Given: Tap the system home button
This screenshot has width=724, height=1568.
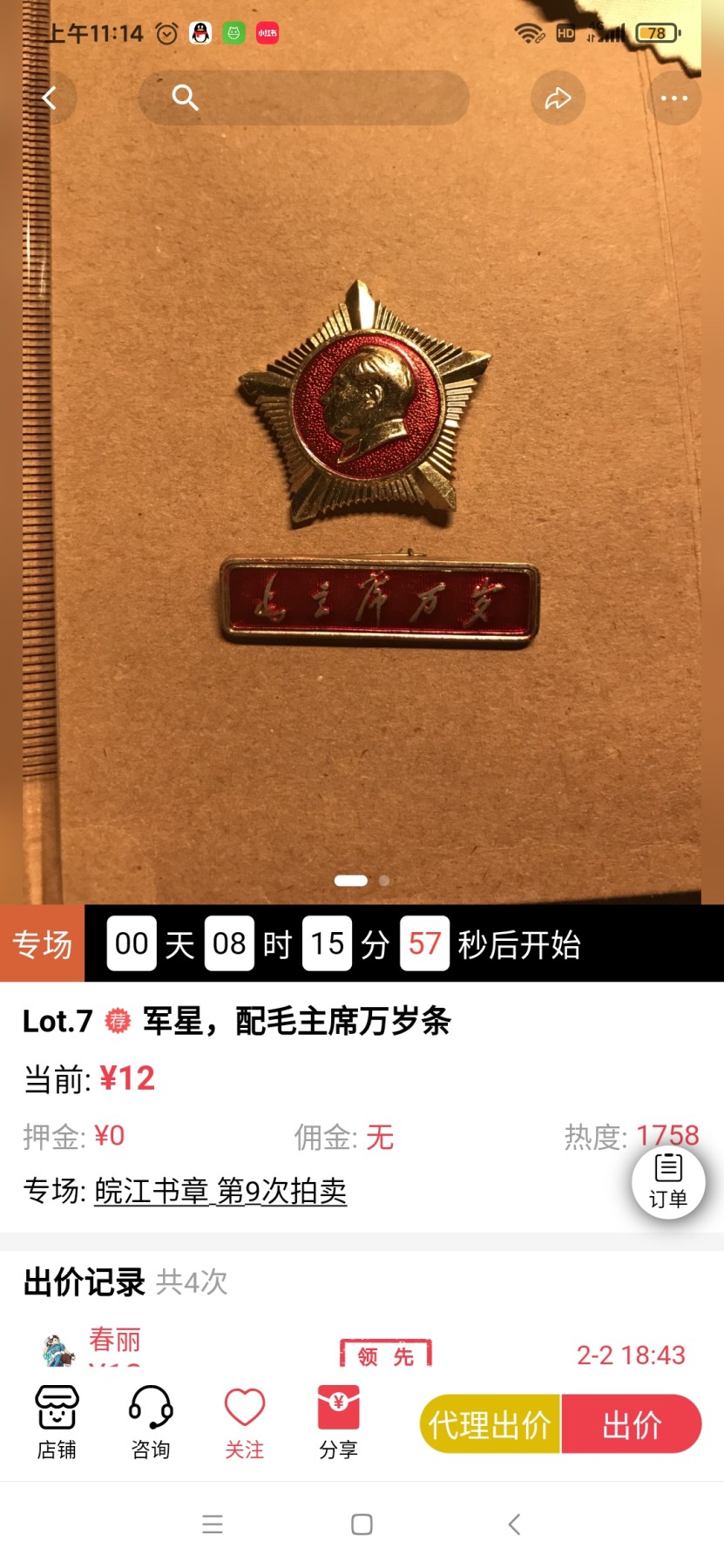Looking at the screenshot, I should (362, 1524).
